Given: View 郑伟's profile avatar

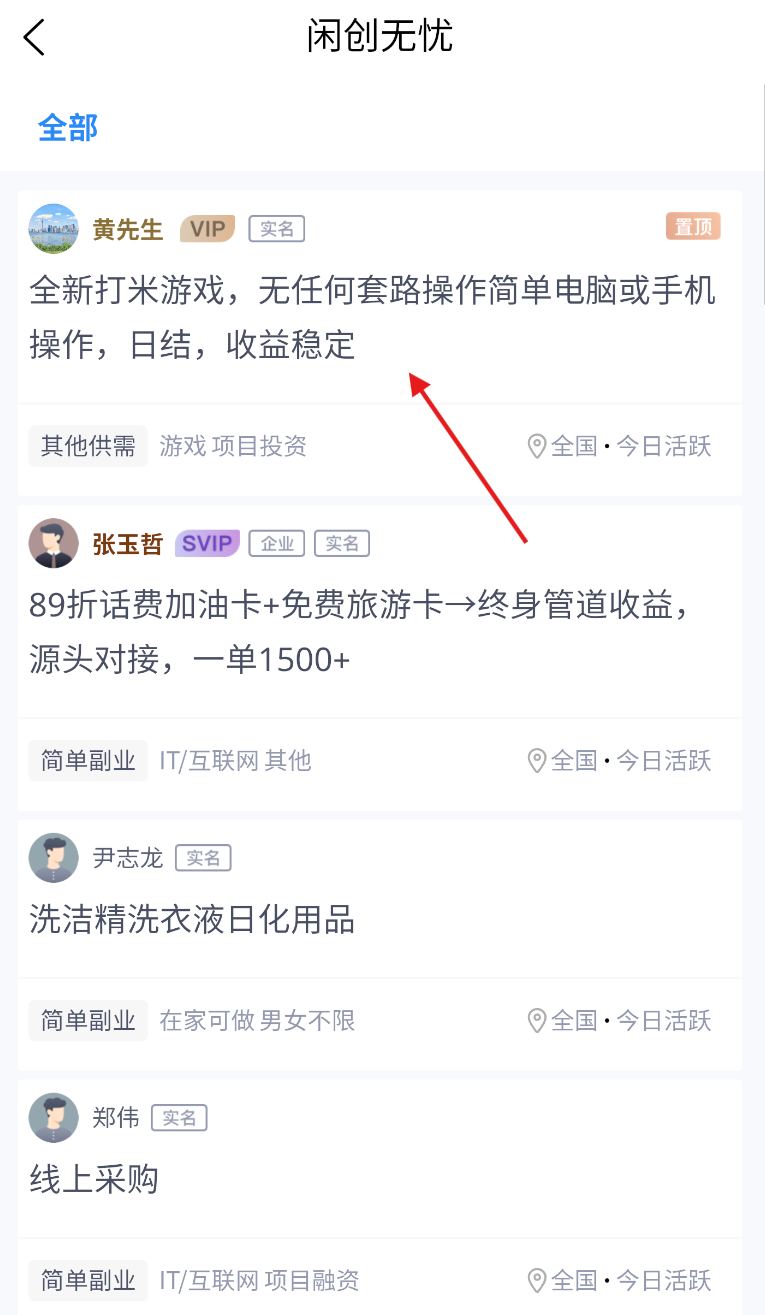Looking at the screenshot, I should pyautogui.click(x=54, y=1117).
